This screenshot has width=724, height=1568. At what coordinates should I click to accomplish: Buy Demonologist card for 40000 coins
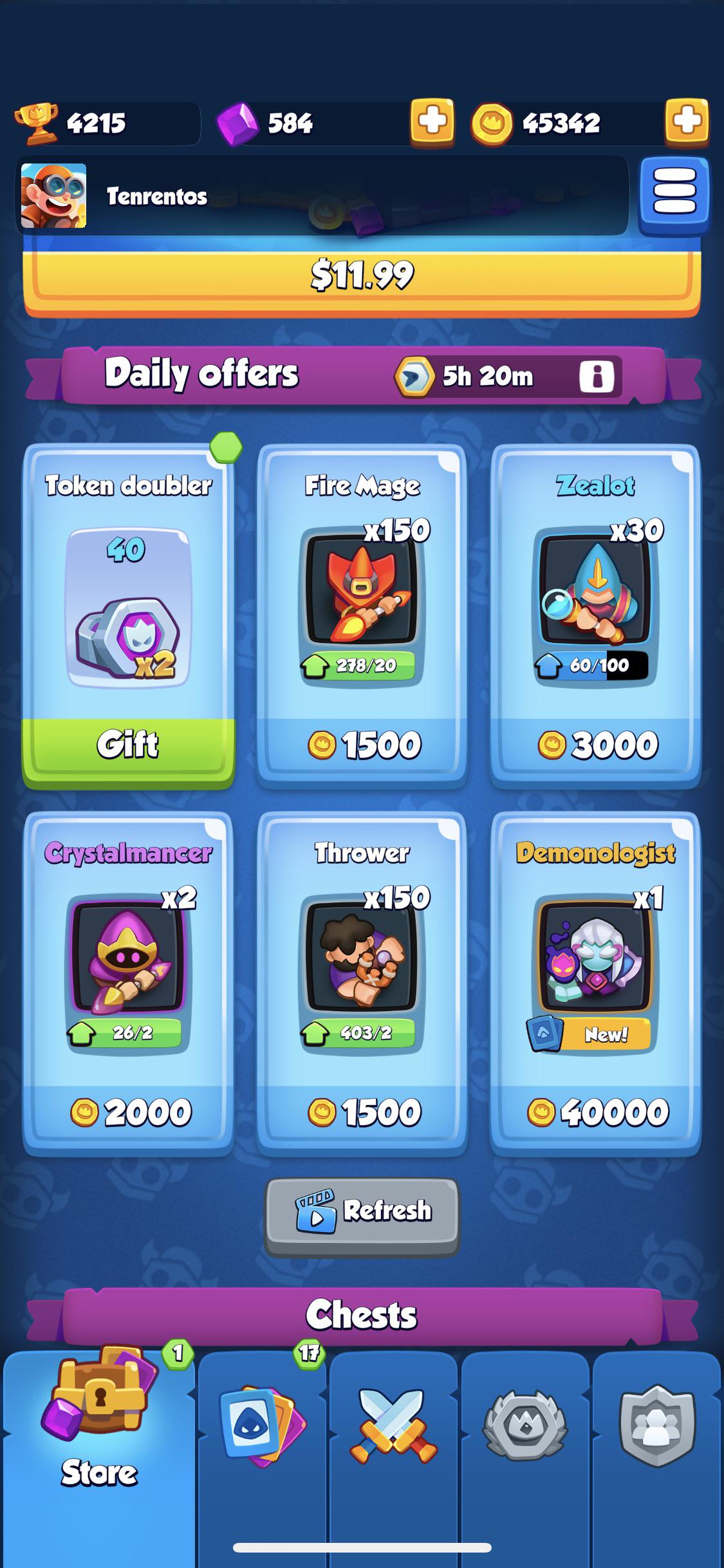(596, 1112)
